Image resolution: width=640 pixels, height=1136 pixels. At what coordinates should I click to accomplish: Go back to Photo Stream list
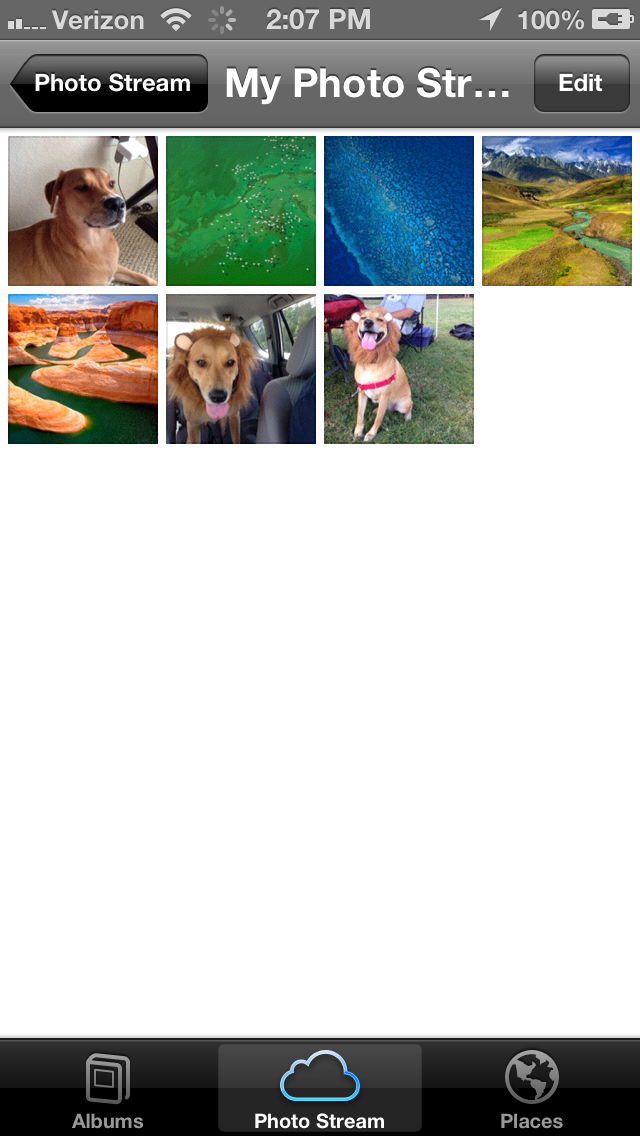[x=110, y=84]
